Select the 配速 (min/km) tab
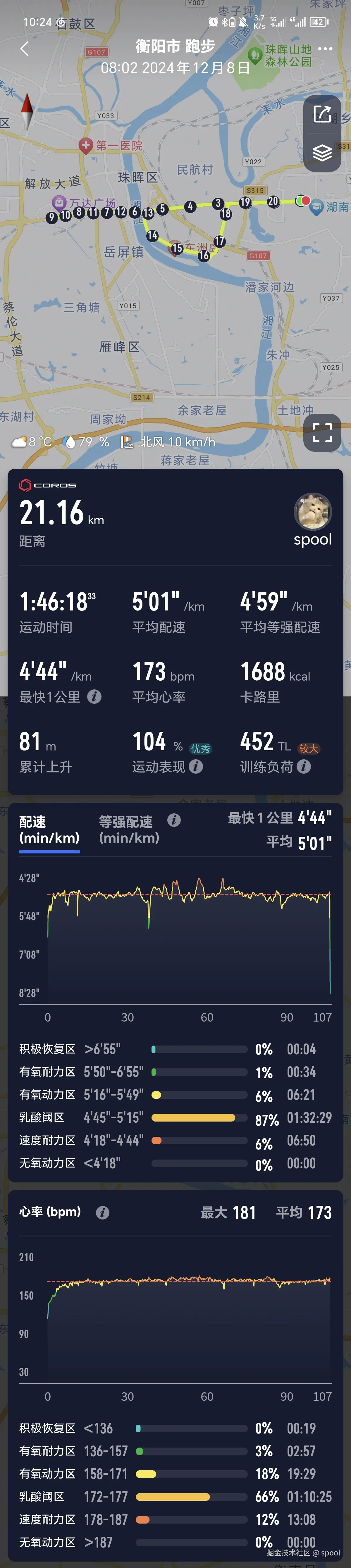 click(x=49, y=830)
